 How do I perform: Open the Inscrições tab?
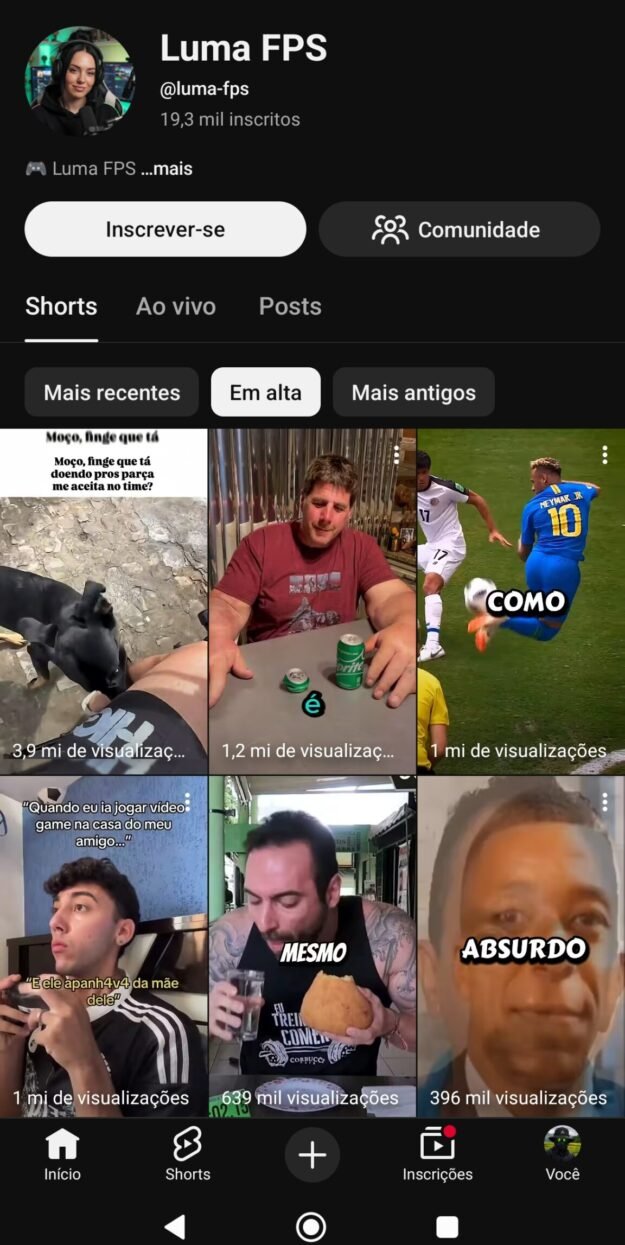[437, 1154]
